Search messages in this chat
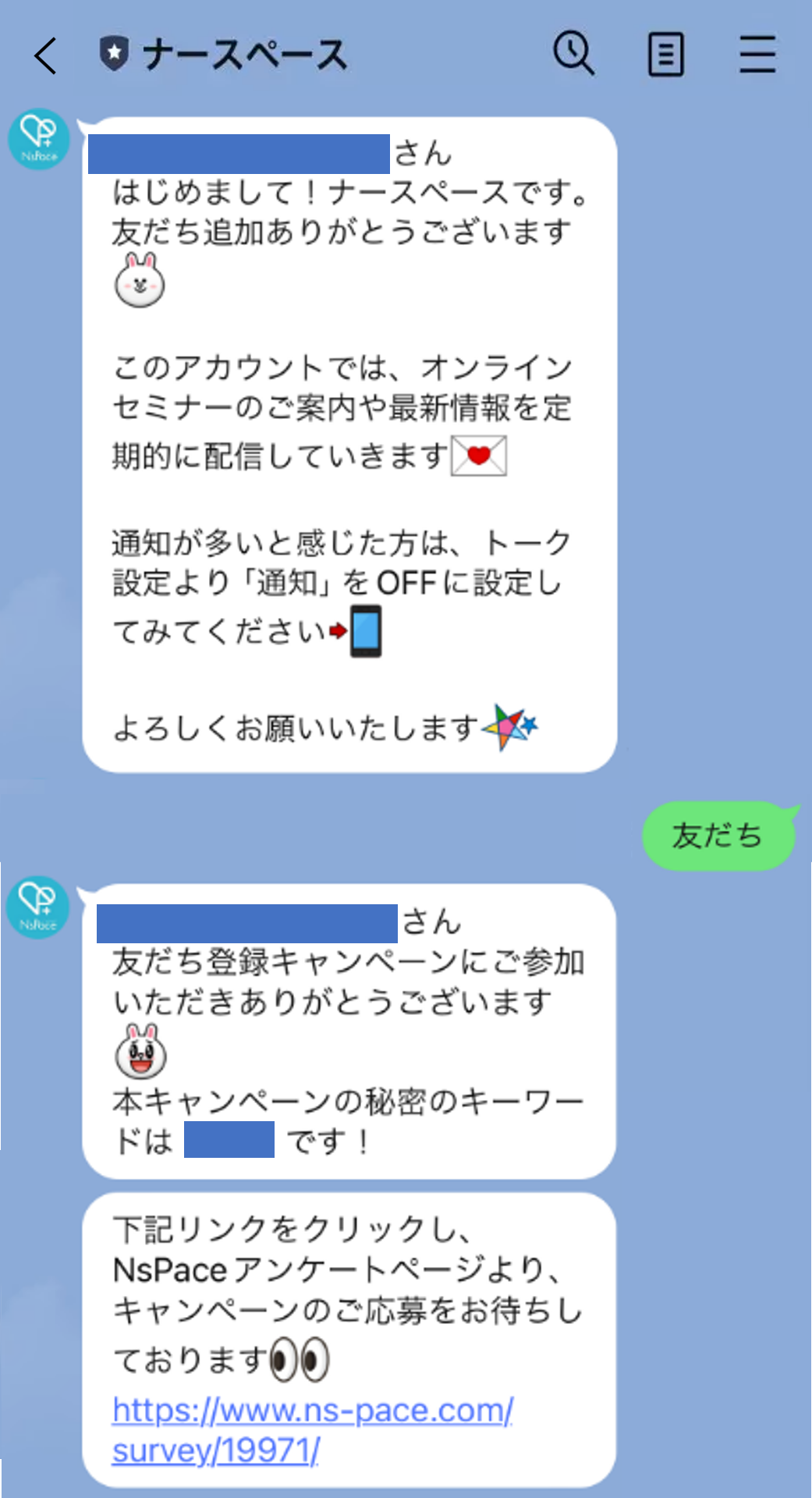The height and width of the screenshot is (1498, 812). click(573, 53)
